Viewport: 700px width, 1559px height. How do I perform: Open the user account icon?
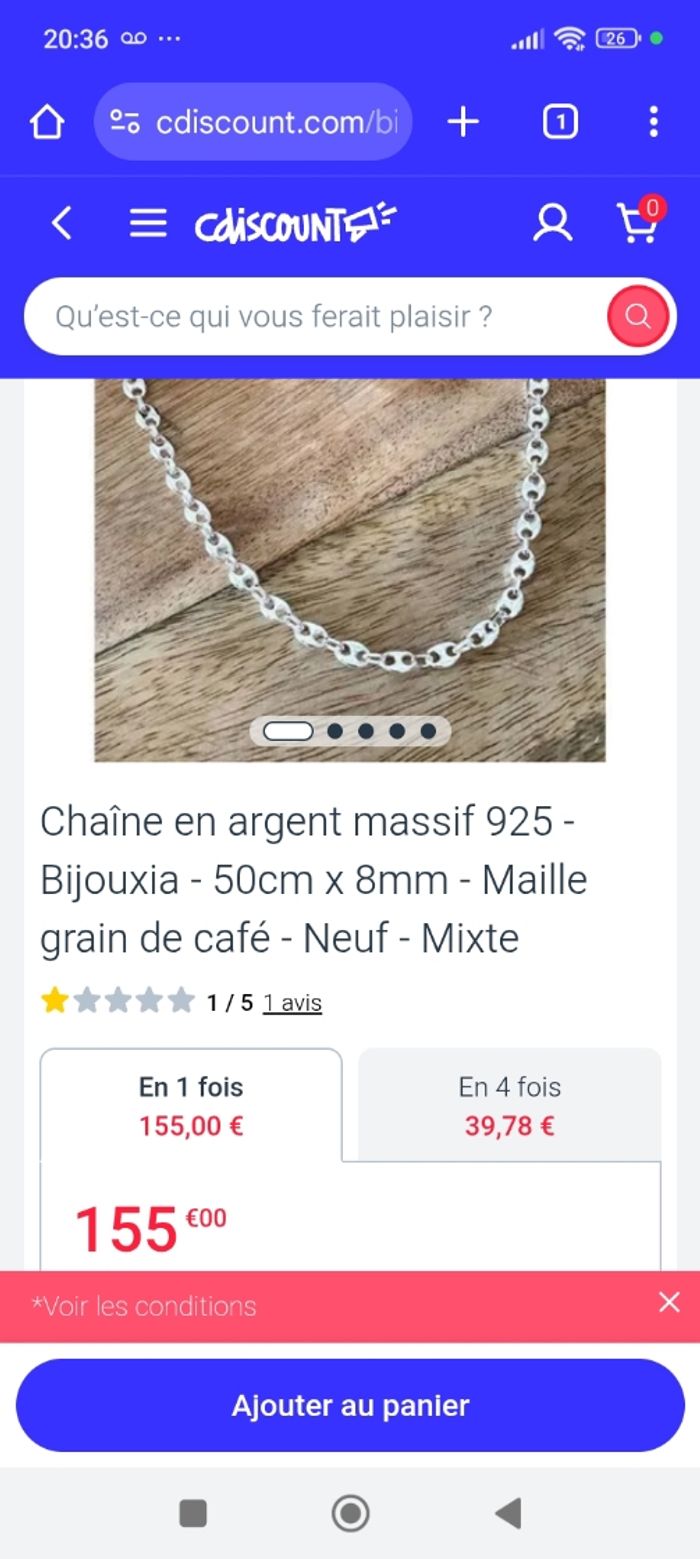click(x=552, y=223)
